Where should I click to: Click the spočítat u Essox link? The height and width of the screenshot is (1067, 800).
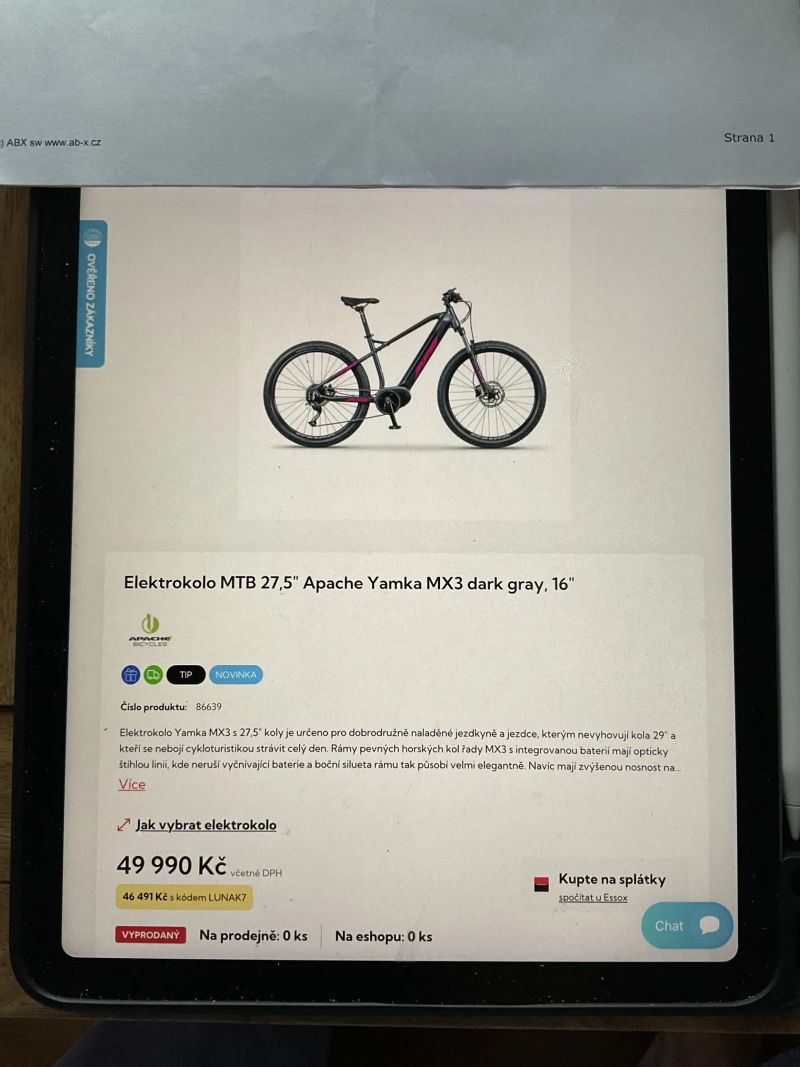pyautogui.click(x=592, y=897)
